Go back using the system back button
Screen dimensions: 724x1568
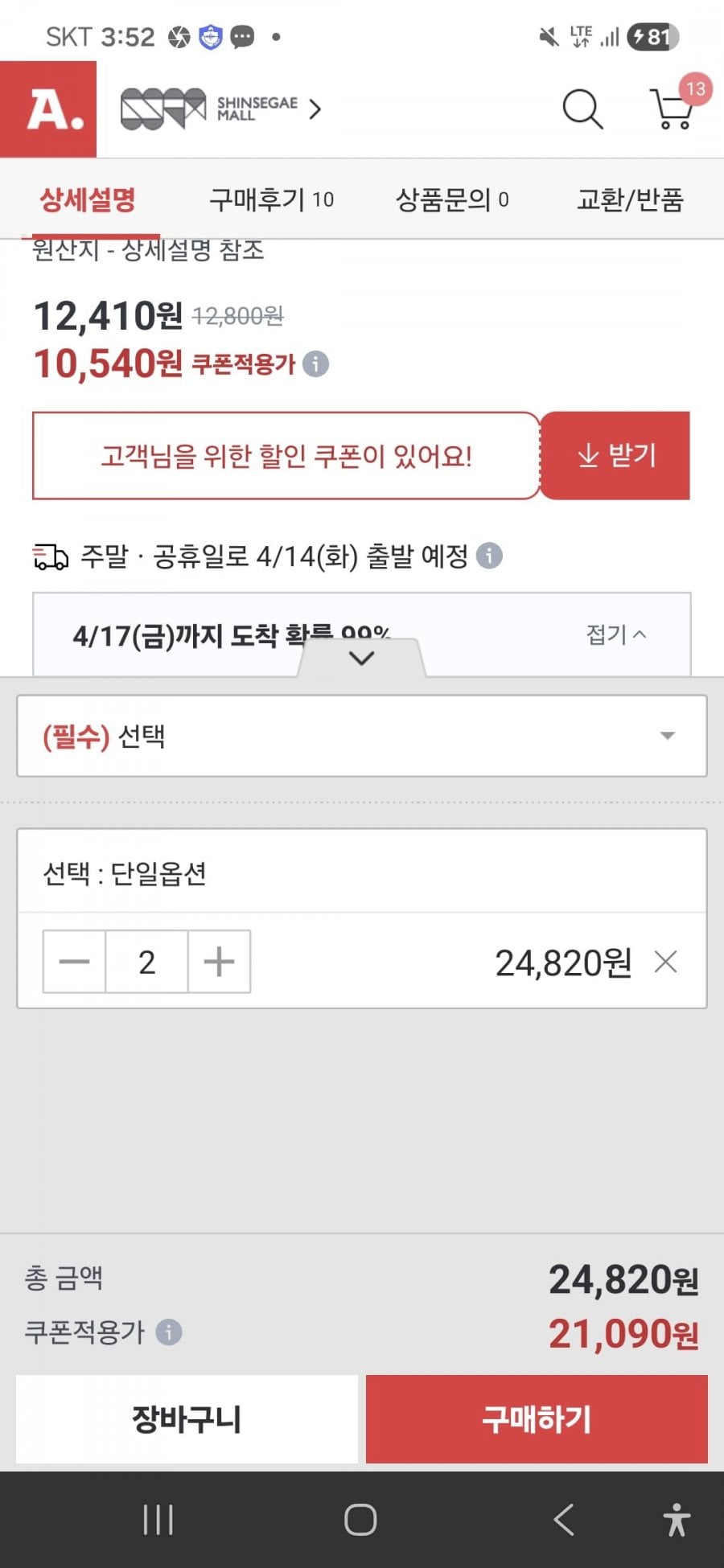click(564, 1520)
